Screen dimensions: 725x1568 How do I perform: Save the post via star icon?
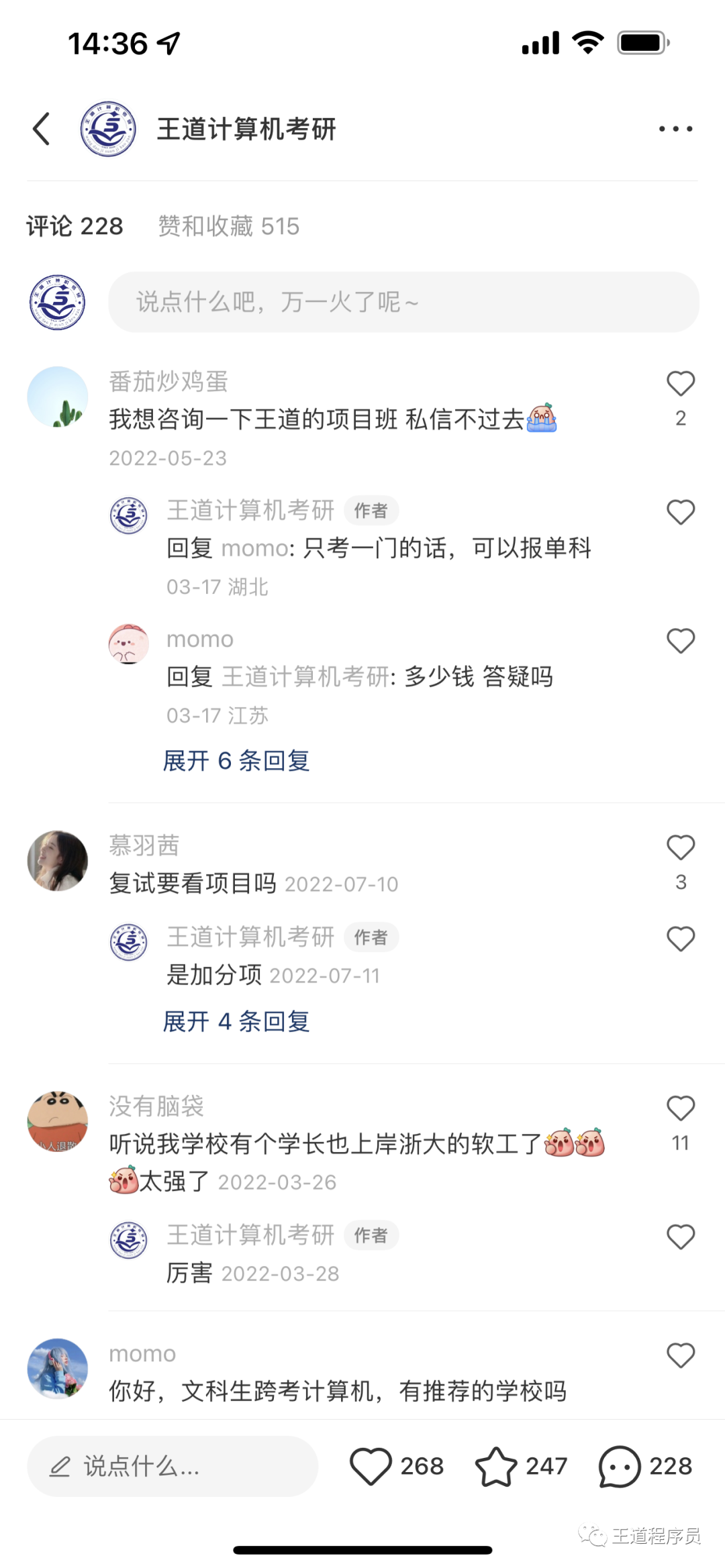[x=495, y=1466]
